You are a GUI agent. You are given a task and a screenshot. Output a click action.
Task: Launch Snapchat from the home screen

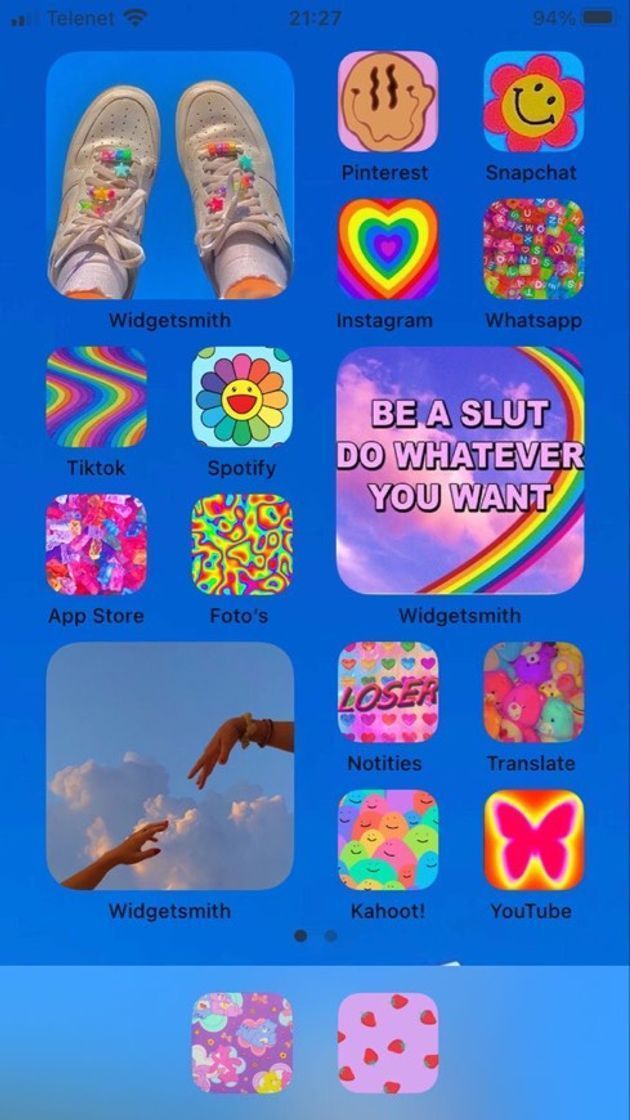coord(534,101)
